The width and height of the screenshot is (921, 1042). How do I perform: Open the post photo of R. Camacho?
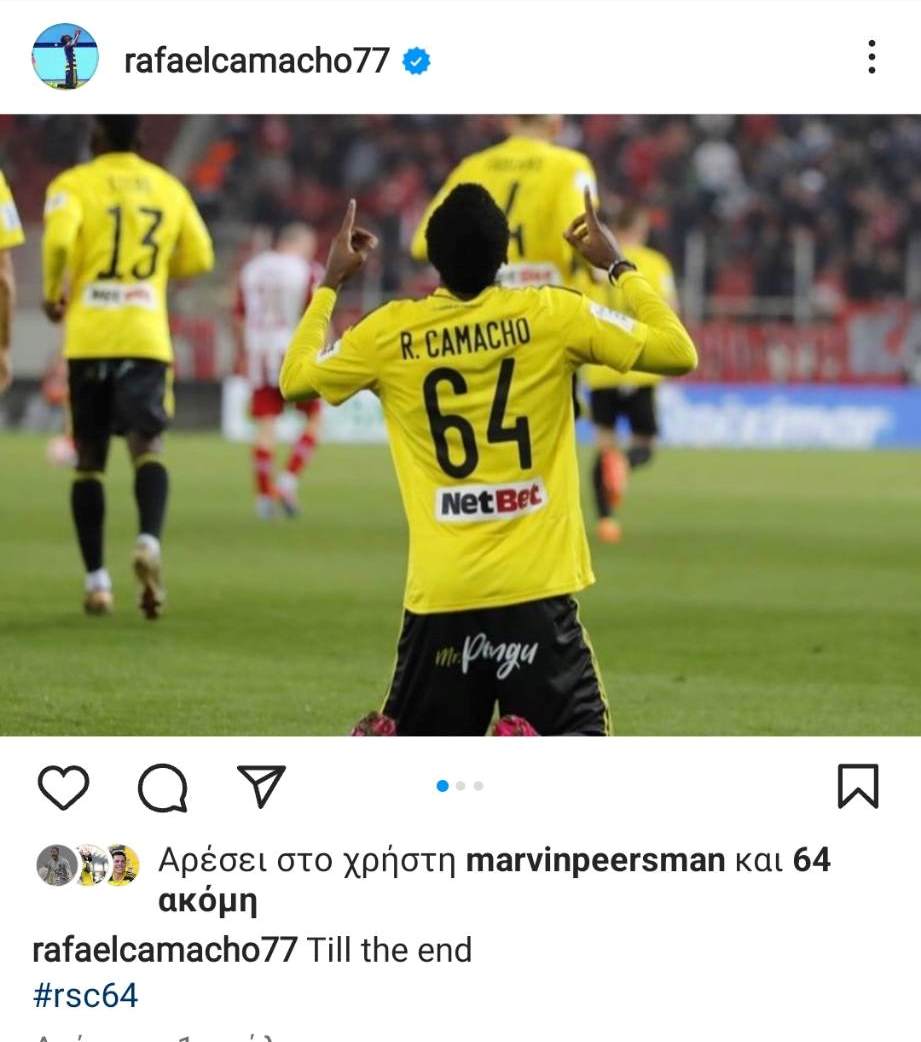[460, 425]
